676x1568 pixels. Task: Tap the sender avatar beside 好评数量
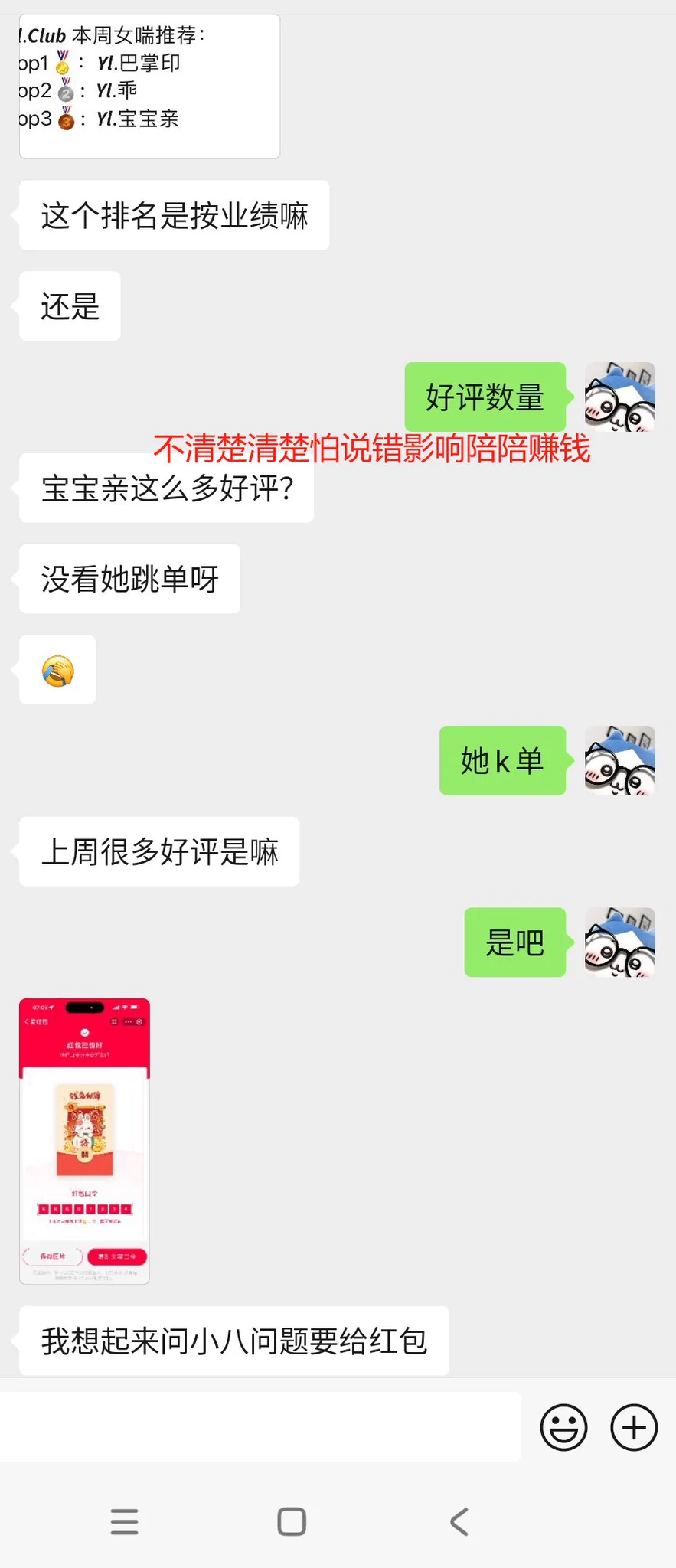coord(619,397)
